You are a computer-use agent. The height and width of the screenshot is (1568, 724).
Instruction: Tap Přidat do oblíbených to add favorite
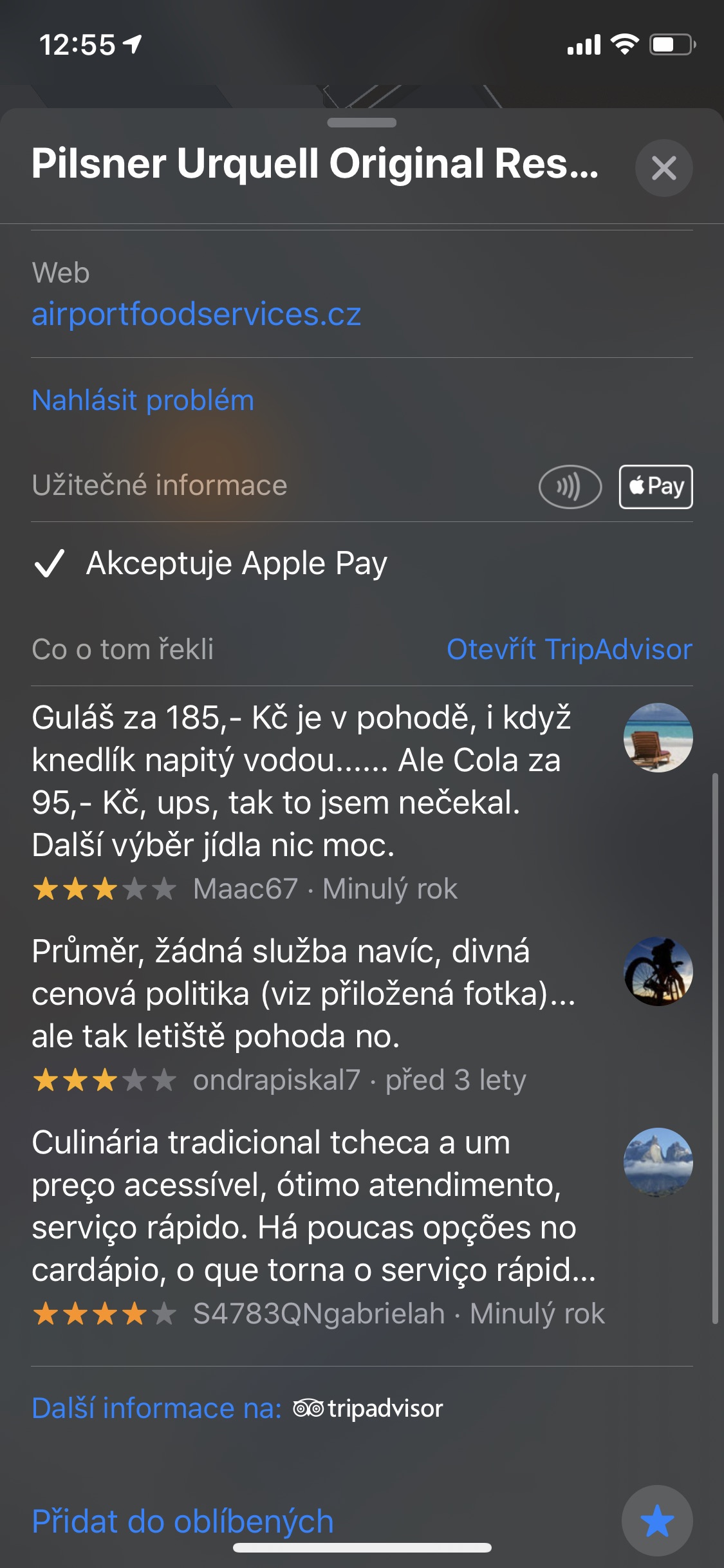pos(183,1522)
